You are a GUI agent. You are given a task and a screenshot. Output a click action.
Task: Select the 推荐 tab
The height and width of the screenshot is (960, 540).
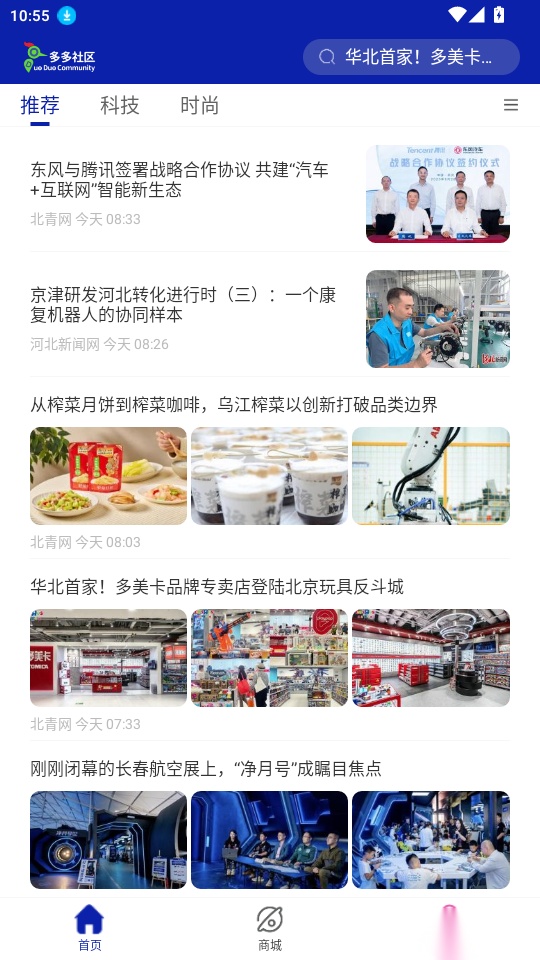[x=40, y=105]
